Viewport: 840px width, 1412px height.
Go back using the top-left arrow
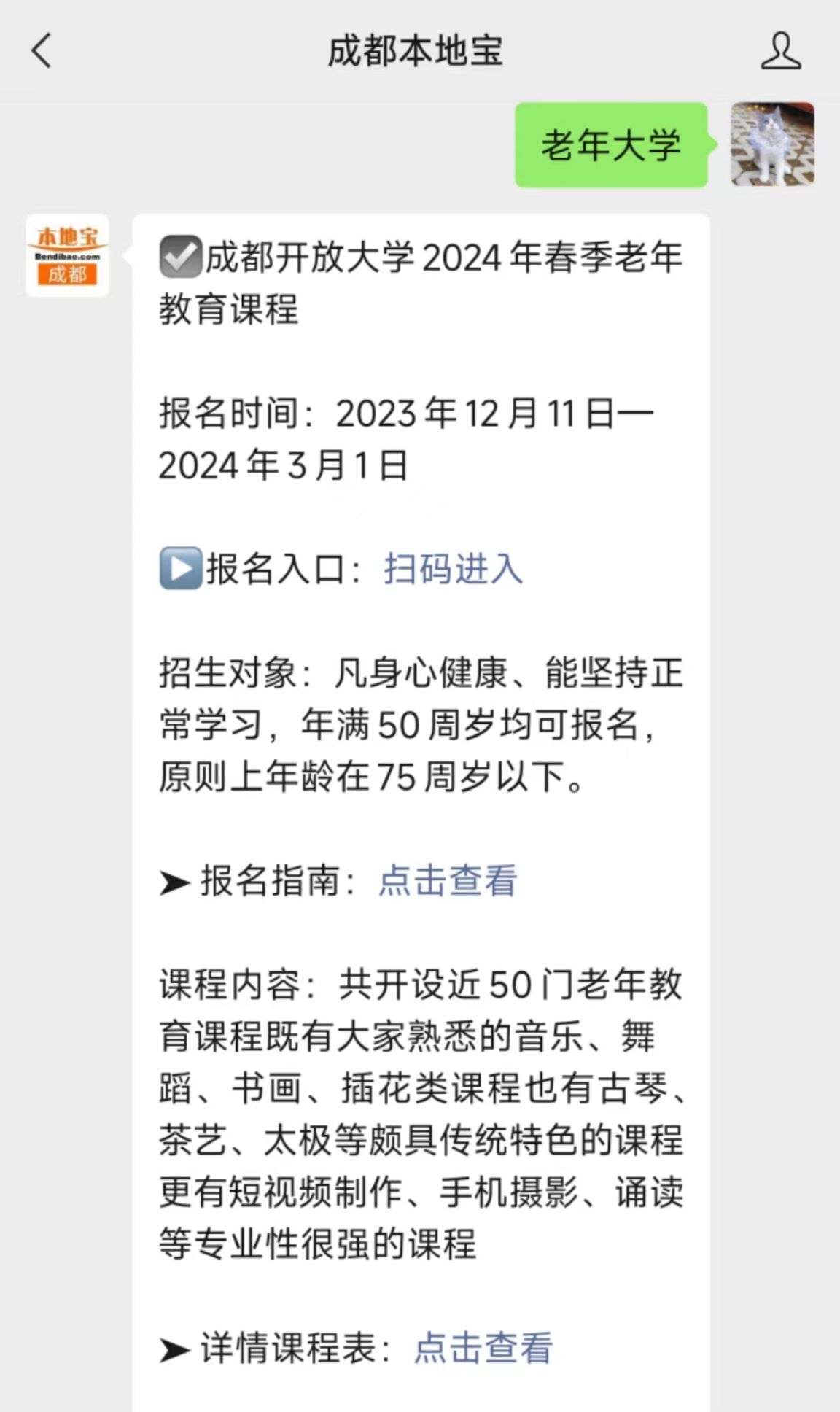(x=42, y=51)
